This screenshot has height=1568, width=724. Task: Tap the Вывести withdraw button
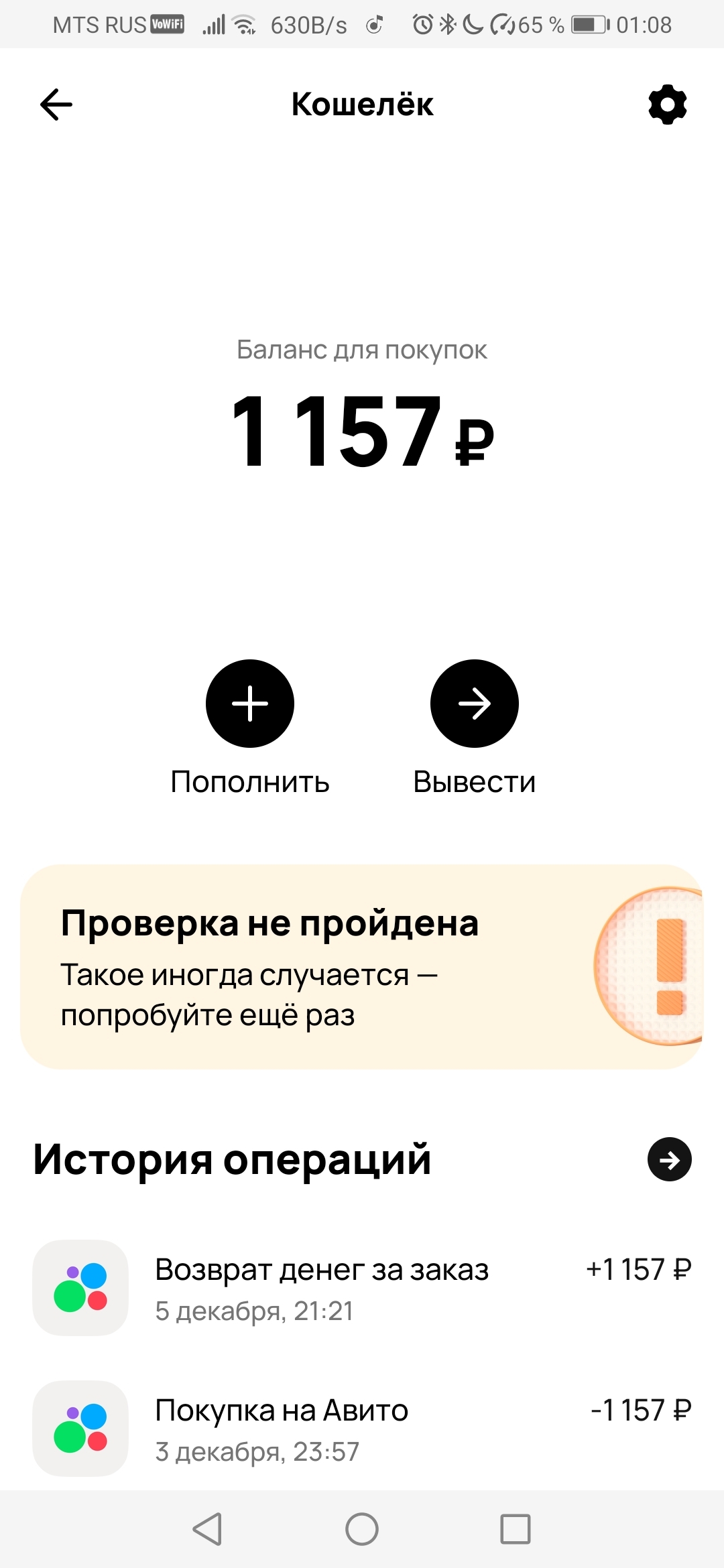click(475, 704)
